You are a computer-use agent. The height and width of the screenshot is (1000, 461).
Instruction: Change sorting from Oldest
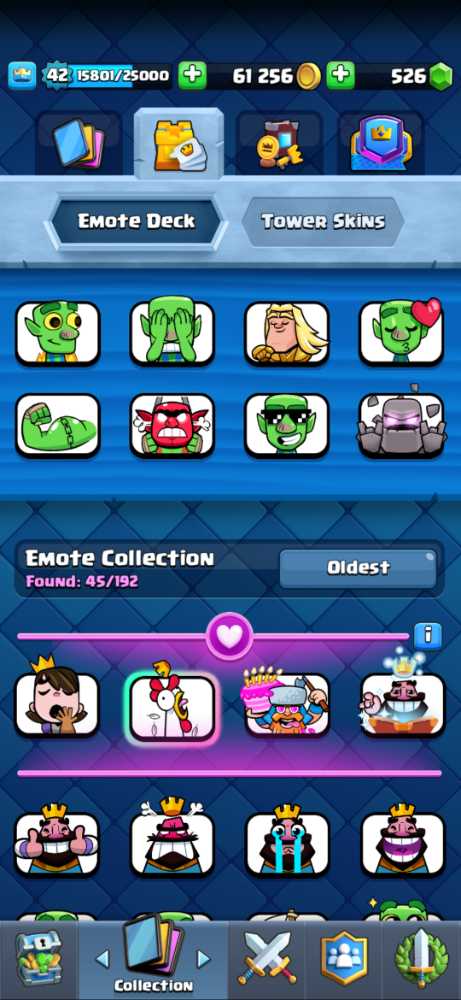(x=358, y=568)
